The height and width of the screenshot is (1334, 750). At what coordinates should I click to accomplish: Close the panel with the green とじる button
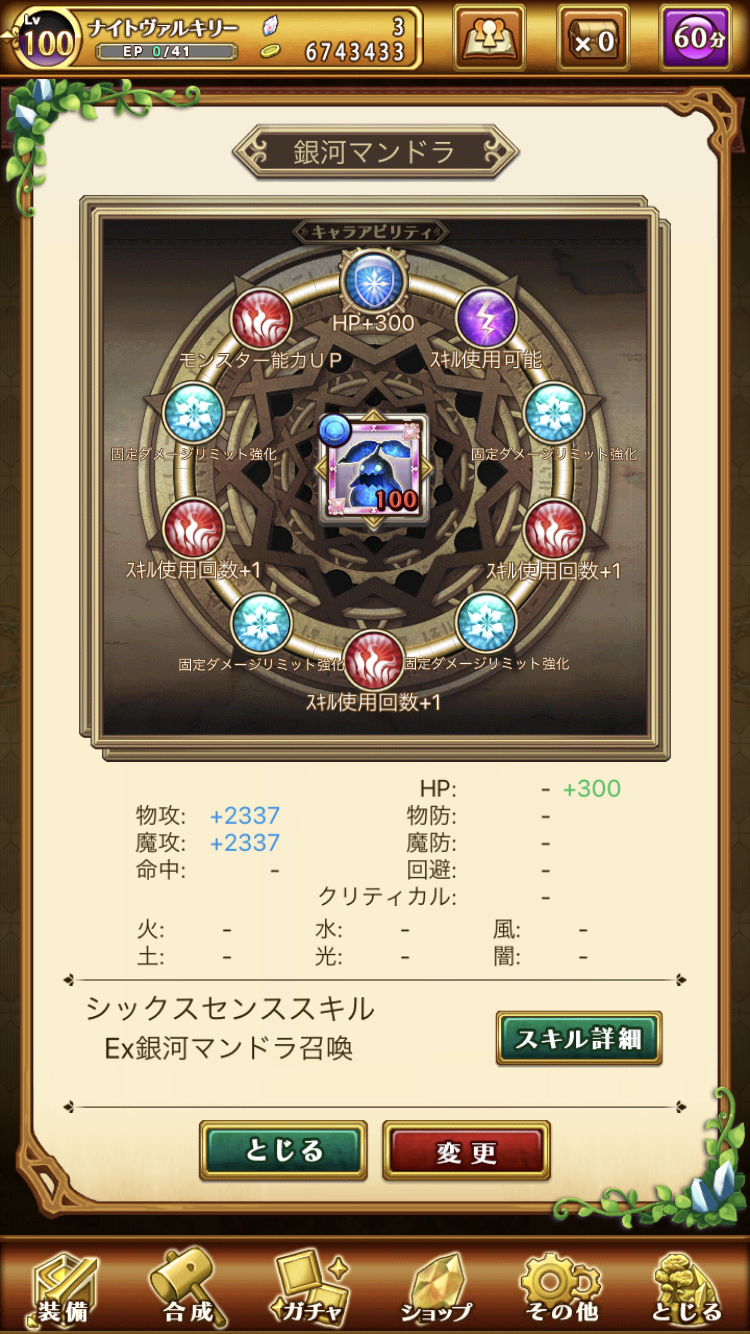pos(283,1150)
